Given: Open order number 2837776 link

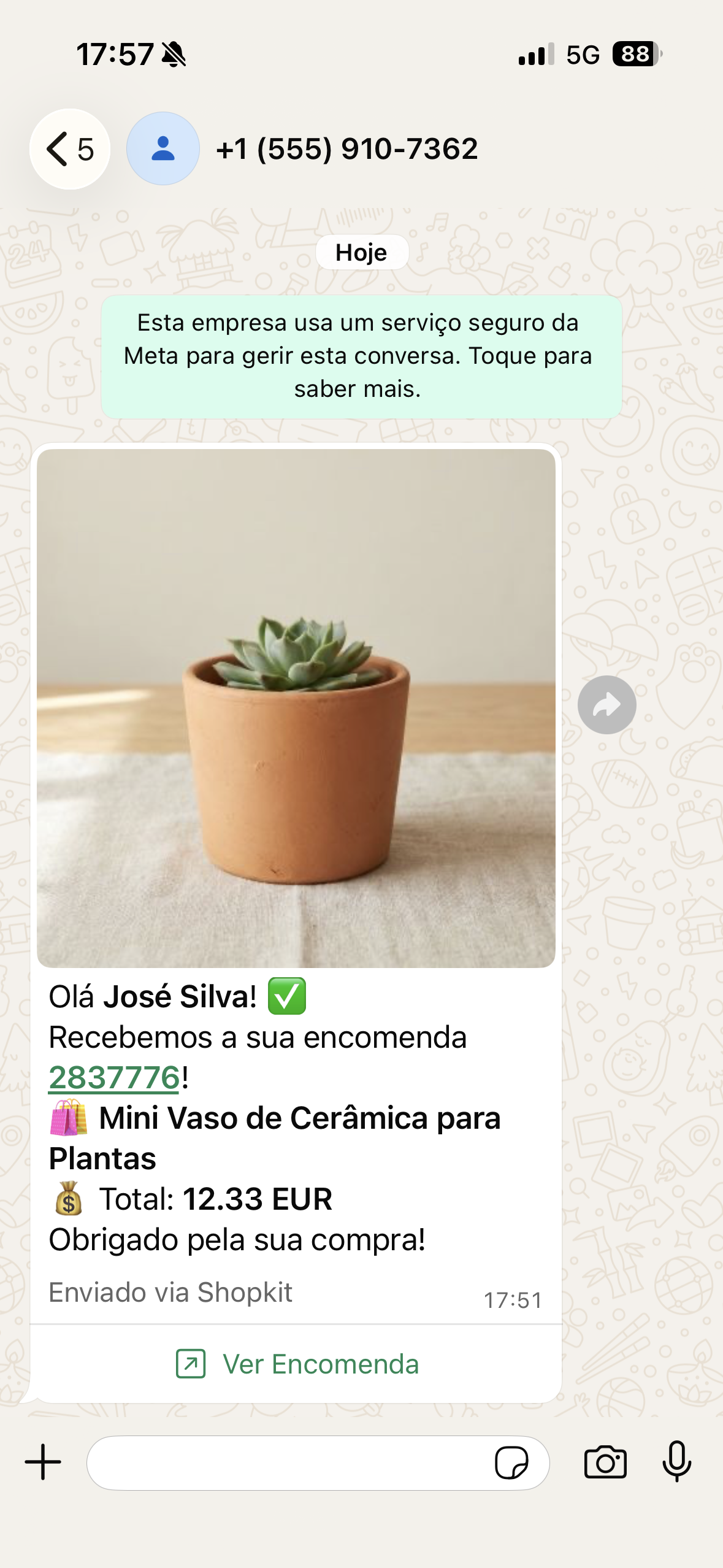Looking at the screenshot, I should pos(115,1078).
